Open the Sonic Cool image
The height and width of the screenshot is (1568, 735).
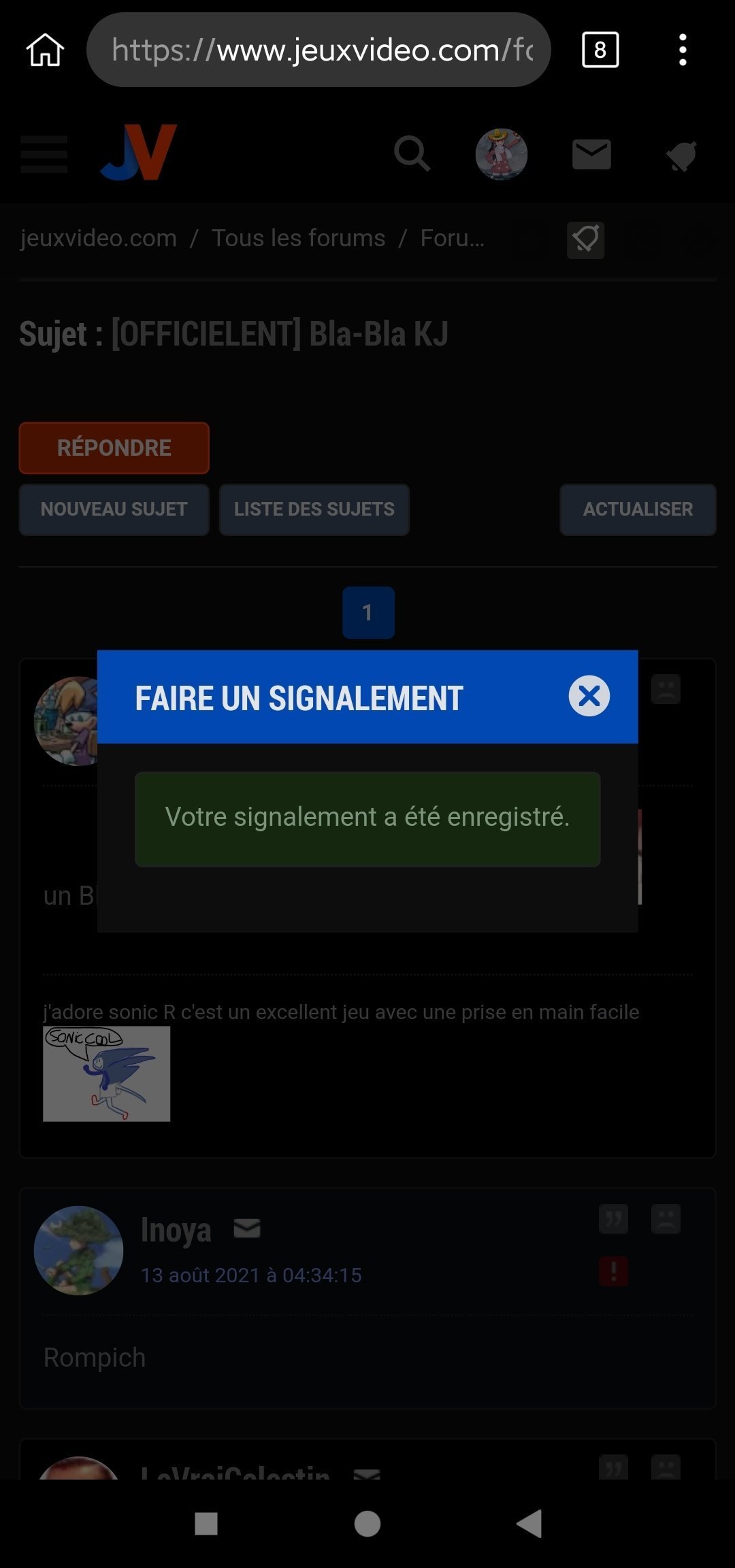point(106,1073)
